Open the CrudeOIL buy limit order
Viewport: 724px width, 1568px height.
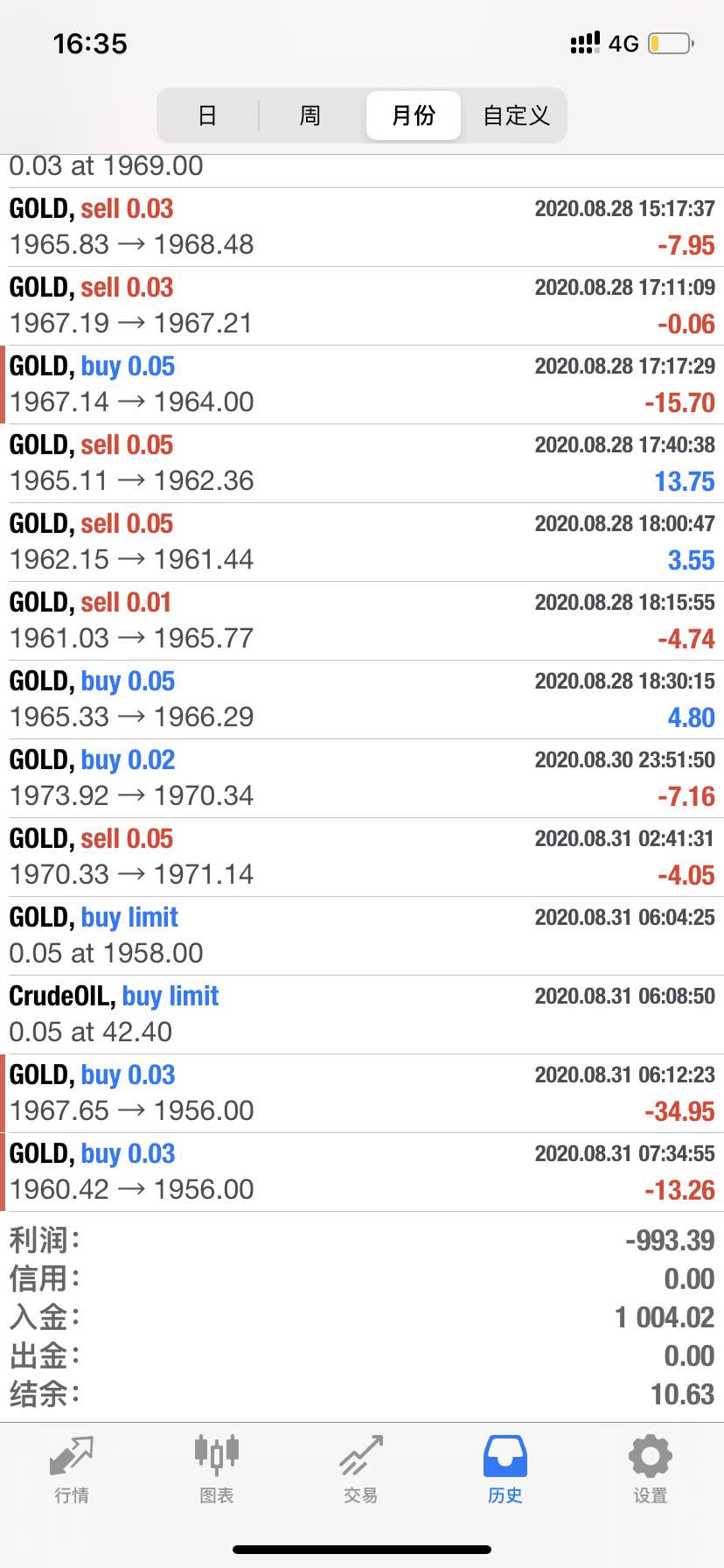(362, 1015)
